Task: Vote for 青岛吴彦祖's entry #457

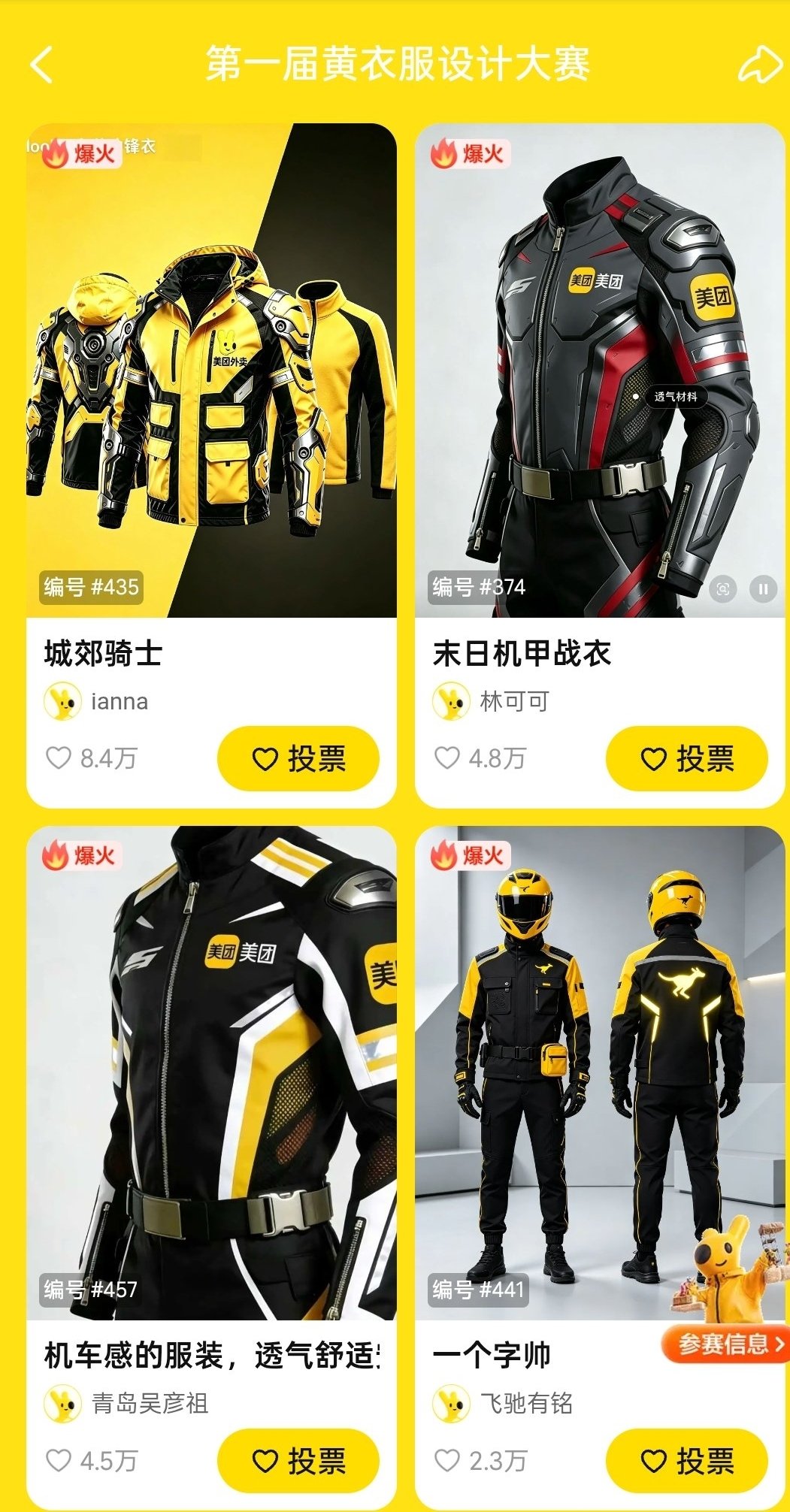Action: (x=298, y=1461)
